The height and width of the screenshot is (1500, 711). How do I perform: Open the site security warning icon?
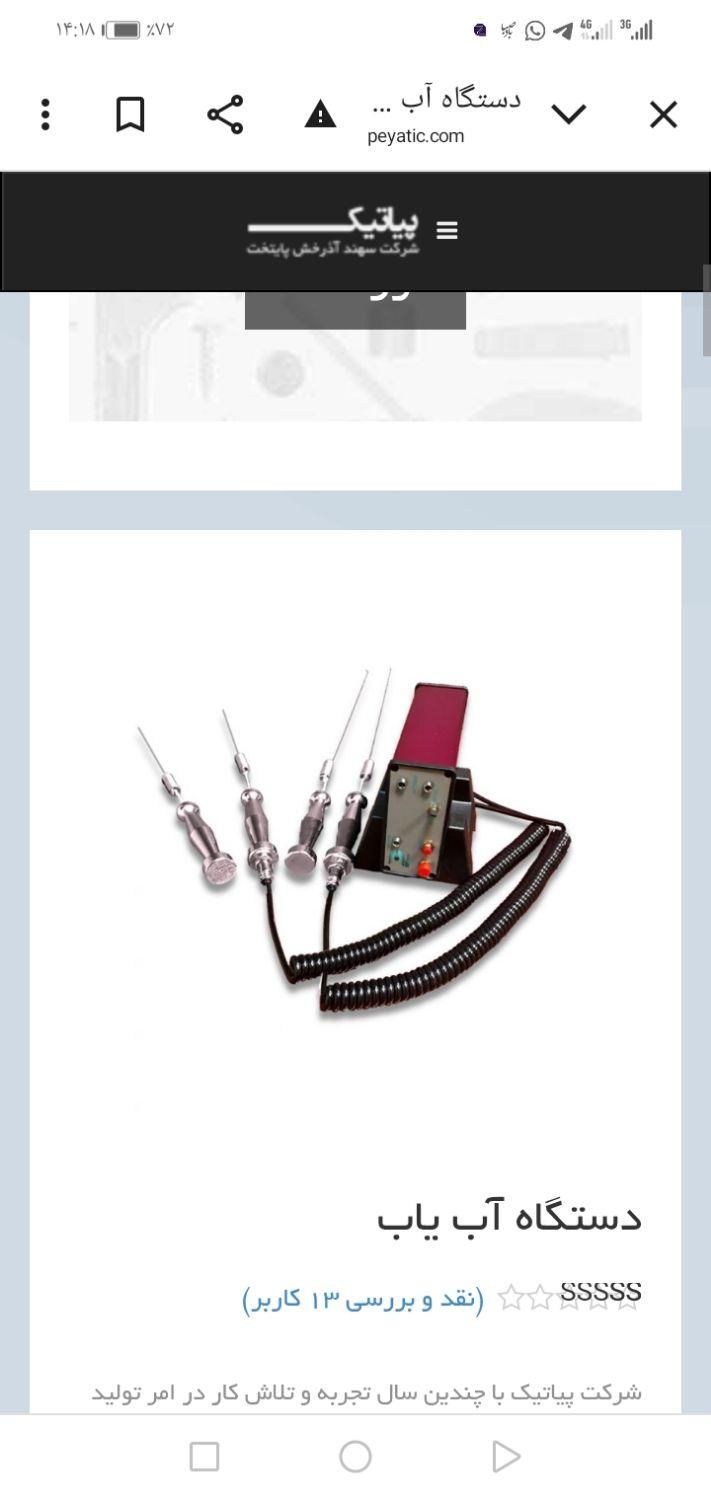tap(320, 115)
